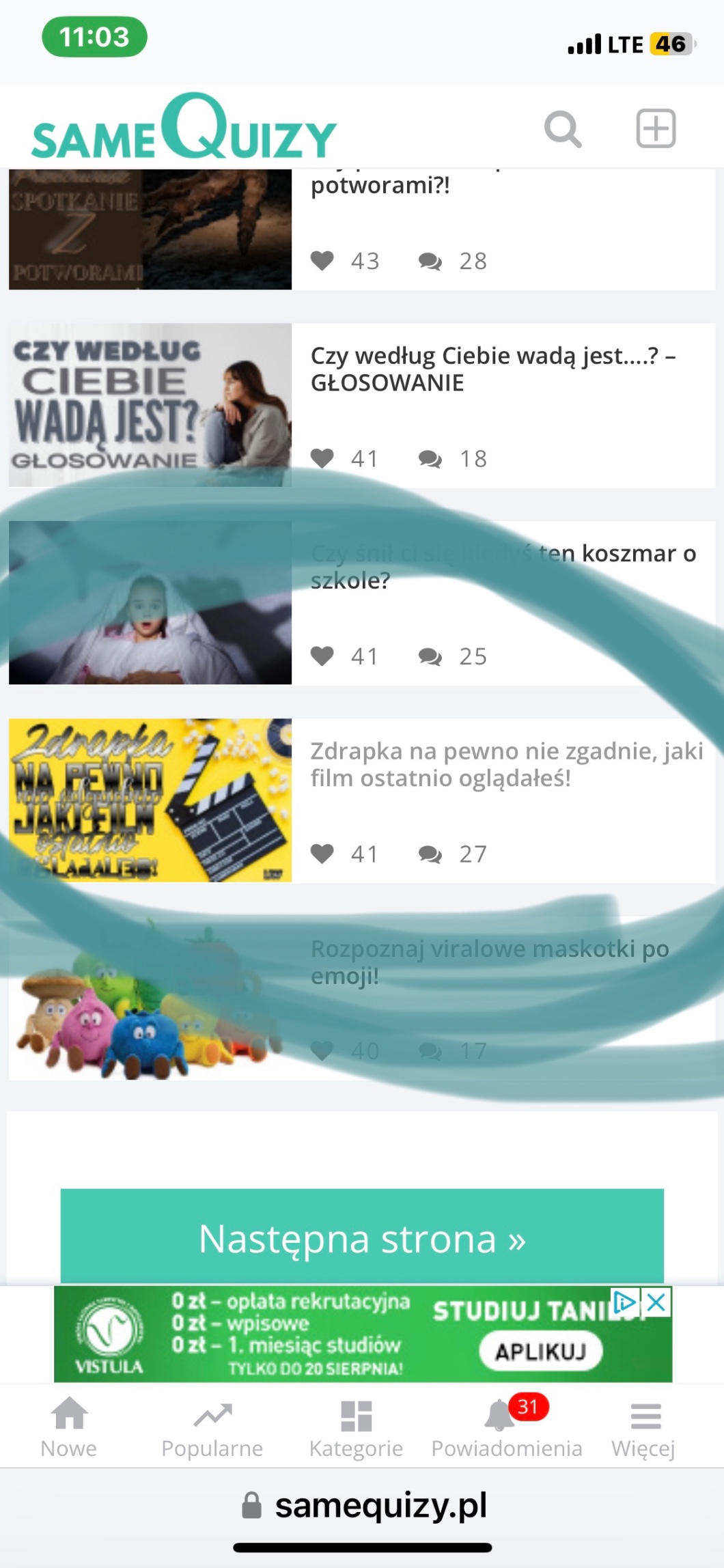Switch to the Nowe tab
The height and width of the screenshot is (1568, 724).
tap(69, 1427)
